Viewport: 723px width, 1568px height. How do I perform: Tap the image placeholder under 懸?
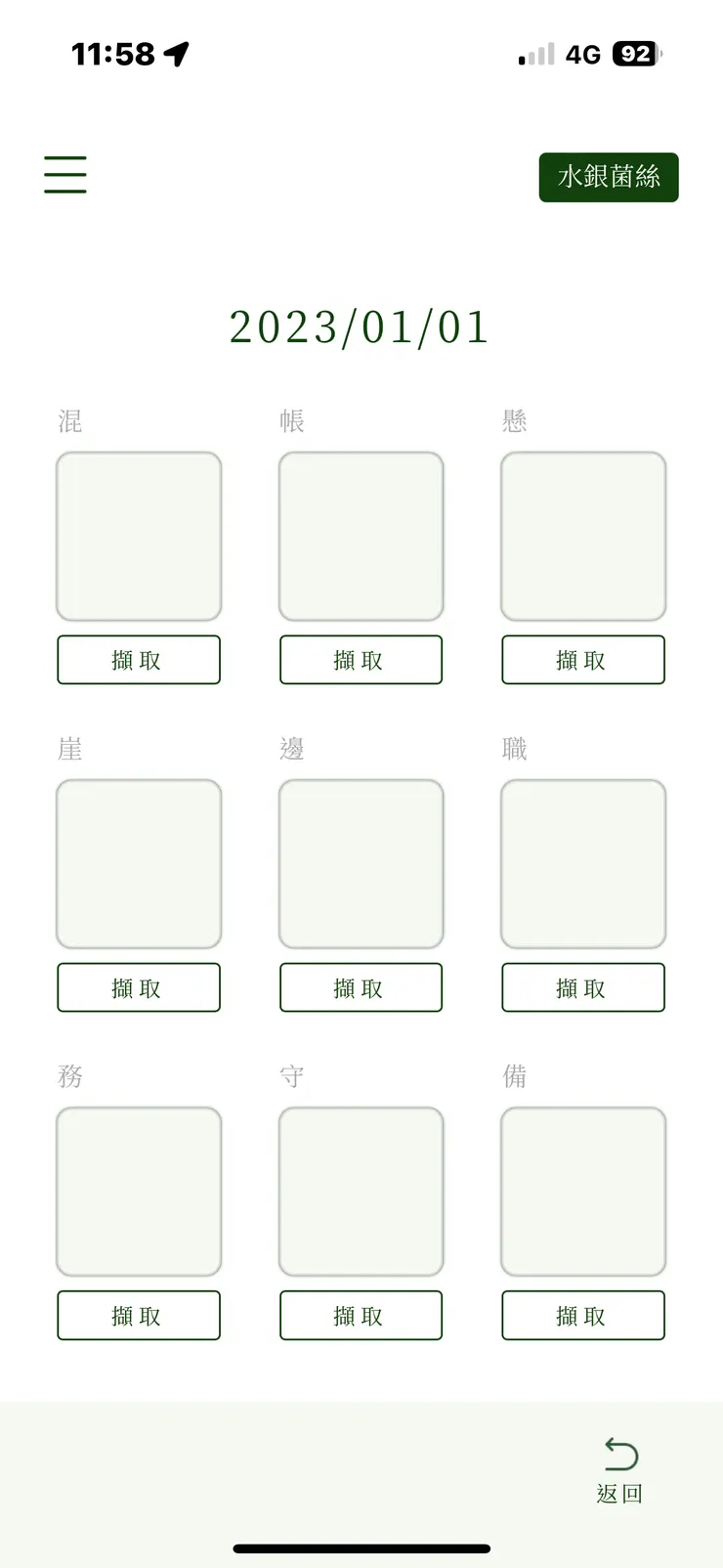(x=583, y=536)
